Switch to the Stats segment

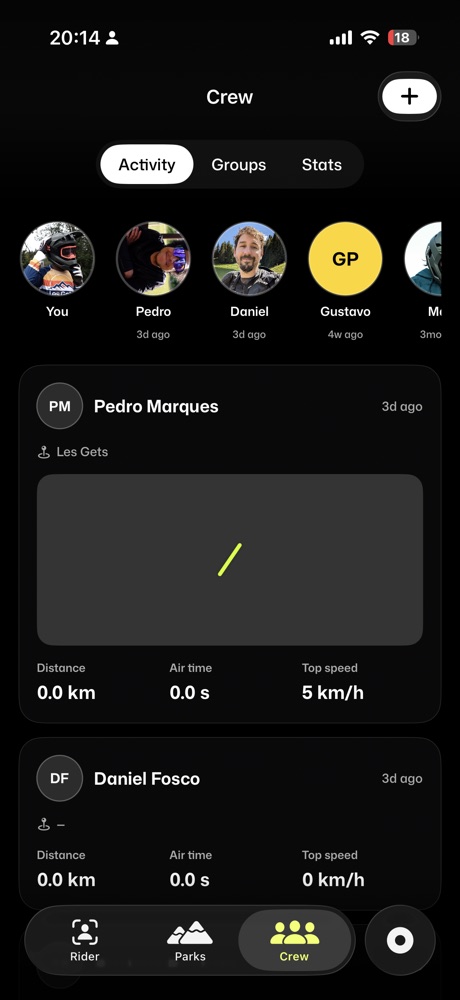pos(322,165)
